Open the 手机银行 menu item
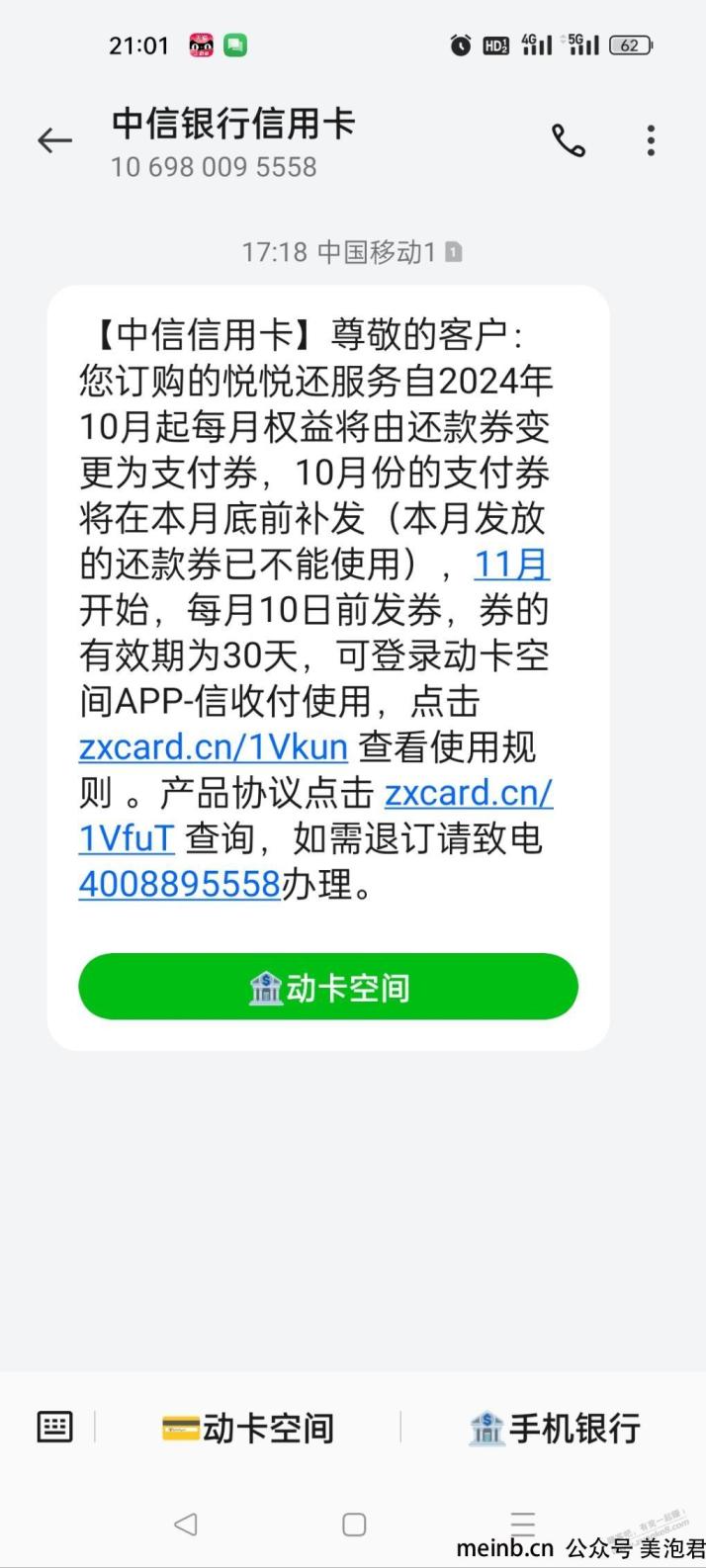The height and width of the screenshot is (1568, 706). [x=555, y=1428]
